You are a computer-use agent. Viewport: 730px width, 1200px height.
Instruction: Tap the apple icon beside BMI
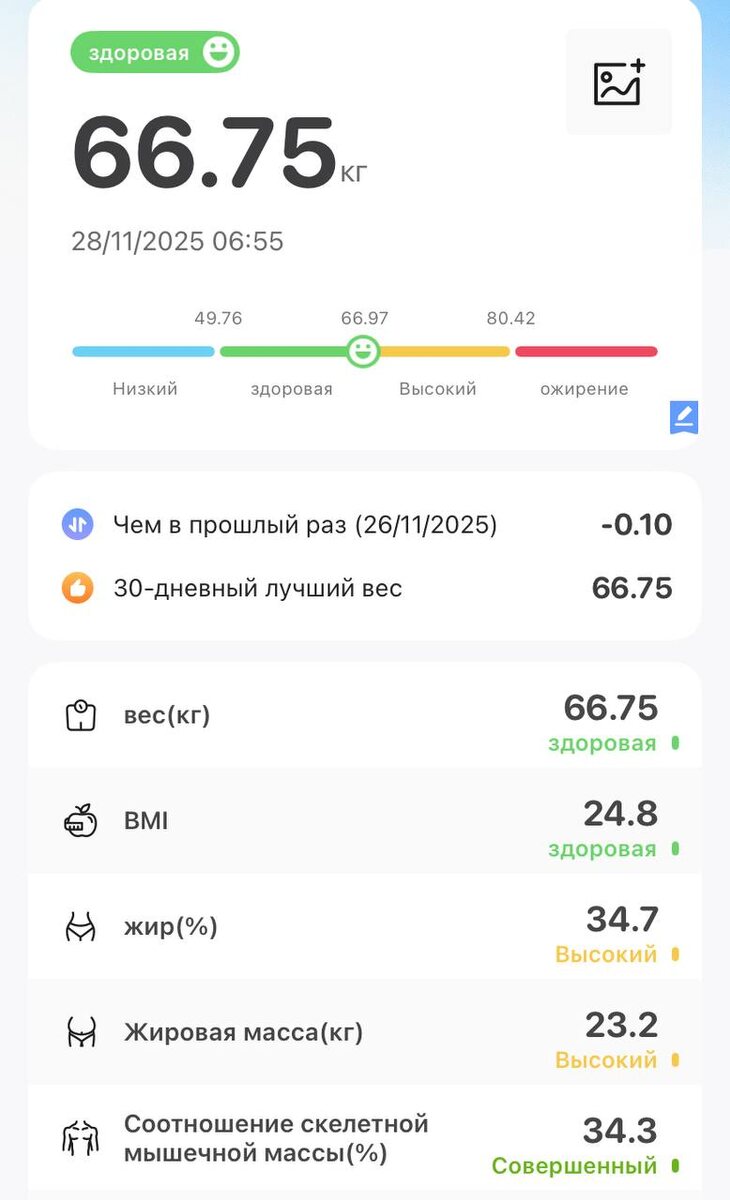pos(80,821)
